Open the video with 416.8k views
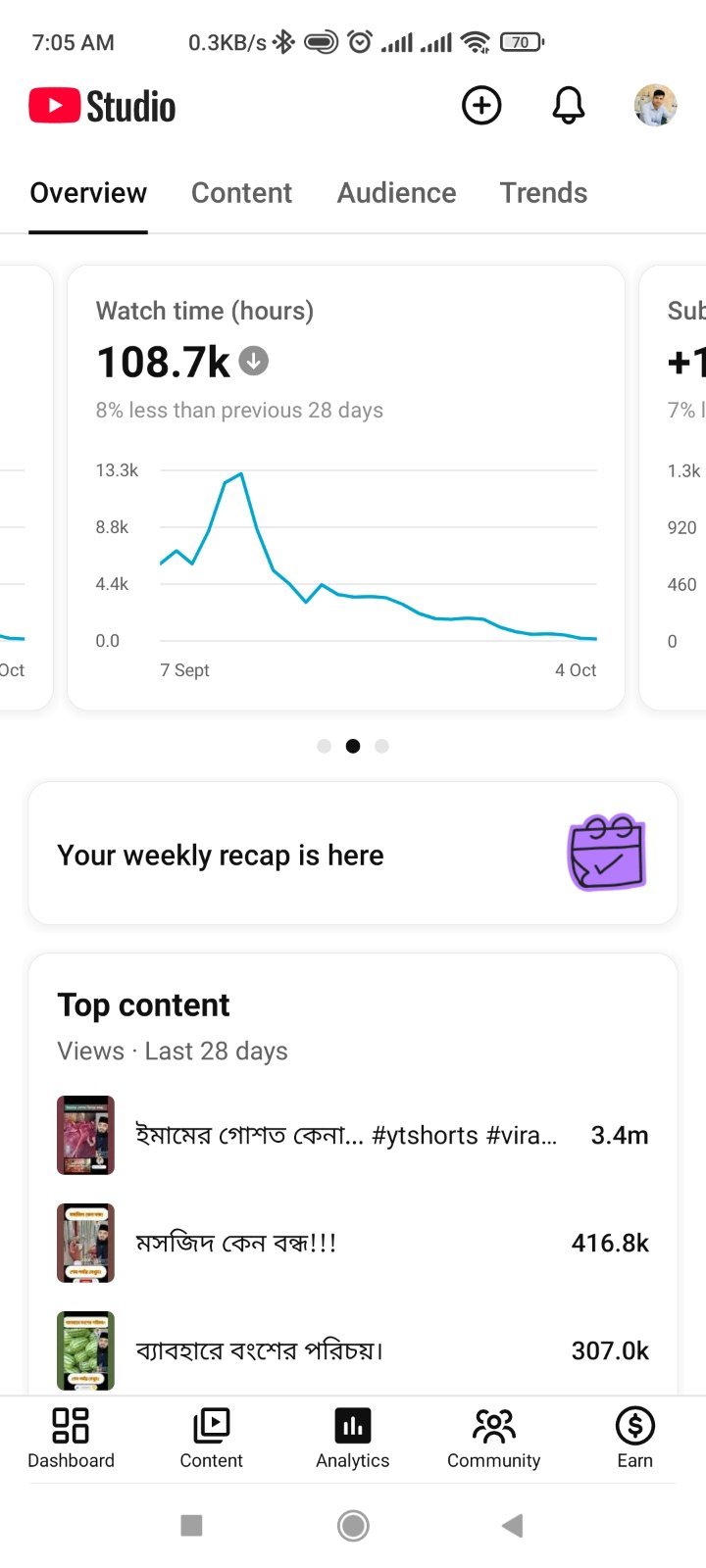Image resolution: width=706 pixels, height=1568 pixels. [353, 1243]
